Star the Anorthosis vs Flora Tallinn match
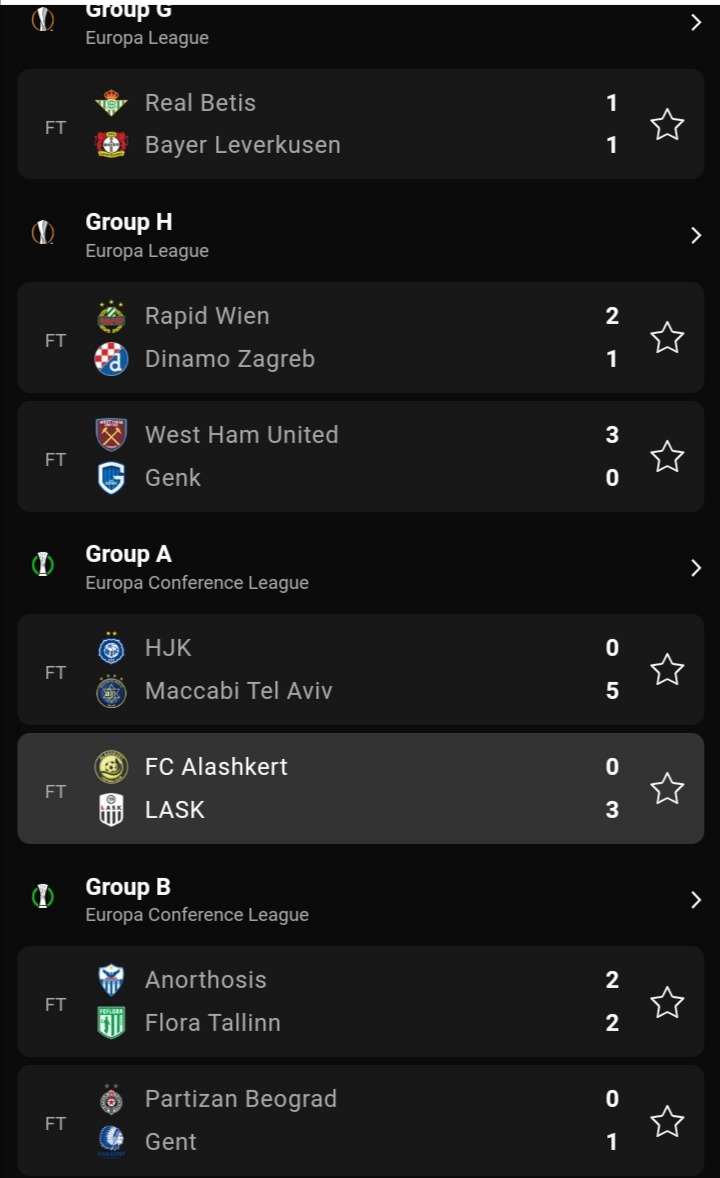 click(667, 1002)
